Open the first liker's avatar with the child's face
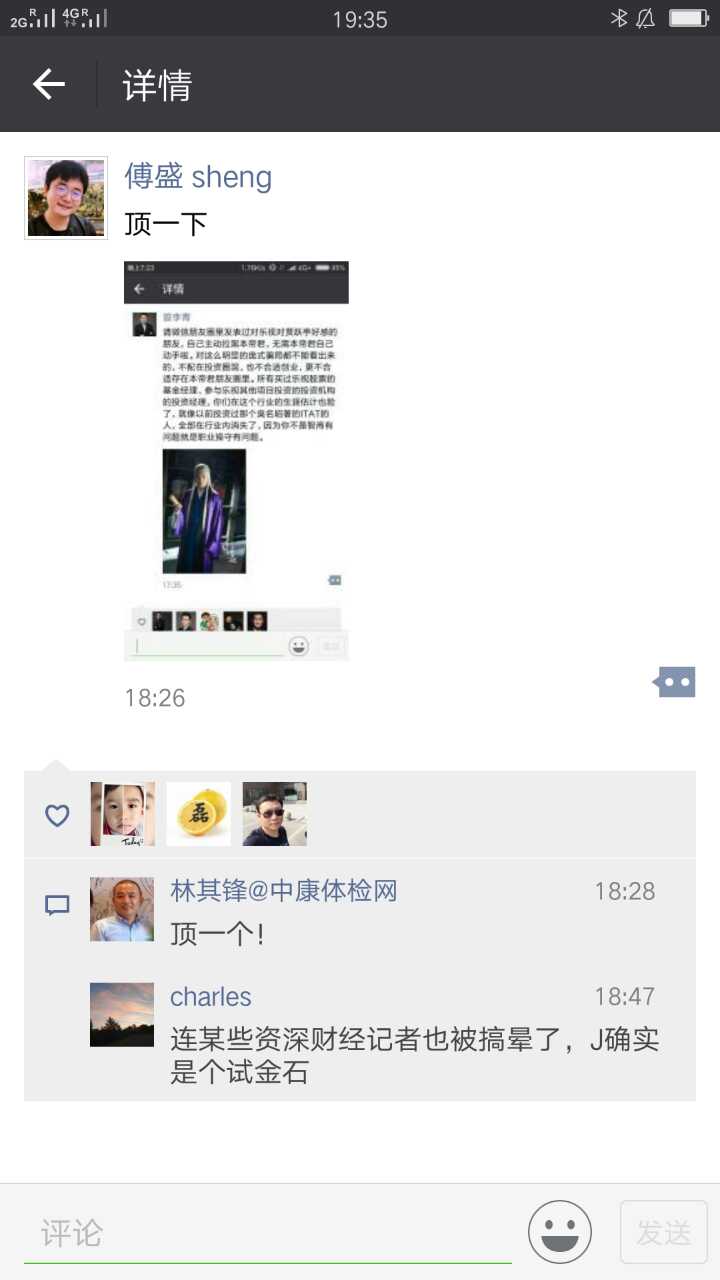The width and height of the screenshot is (720, 1280). [122, 814]
